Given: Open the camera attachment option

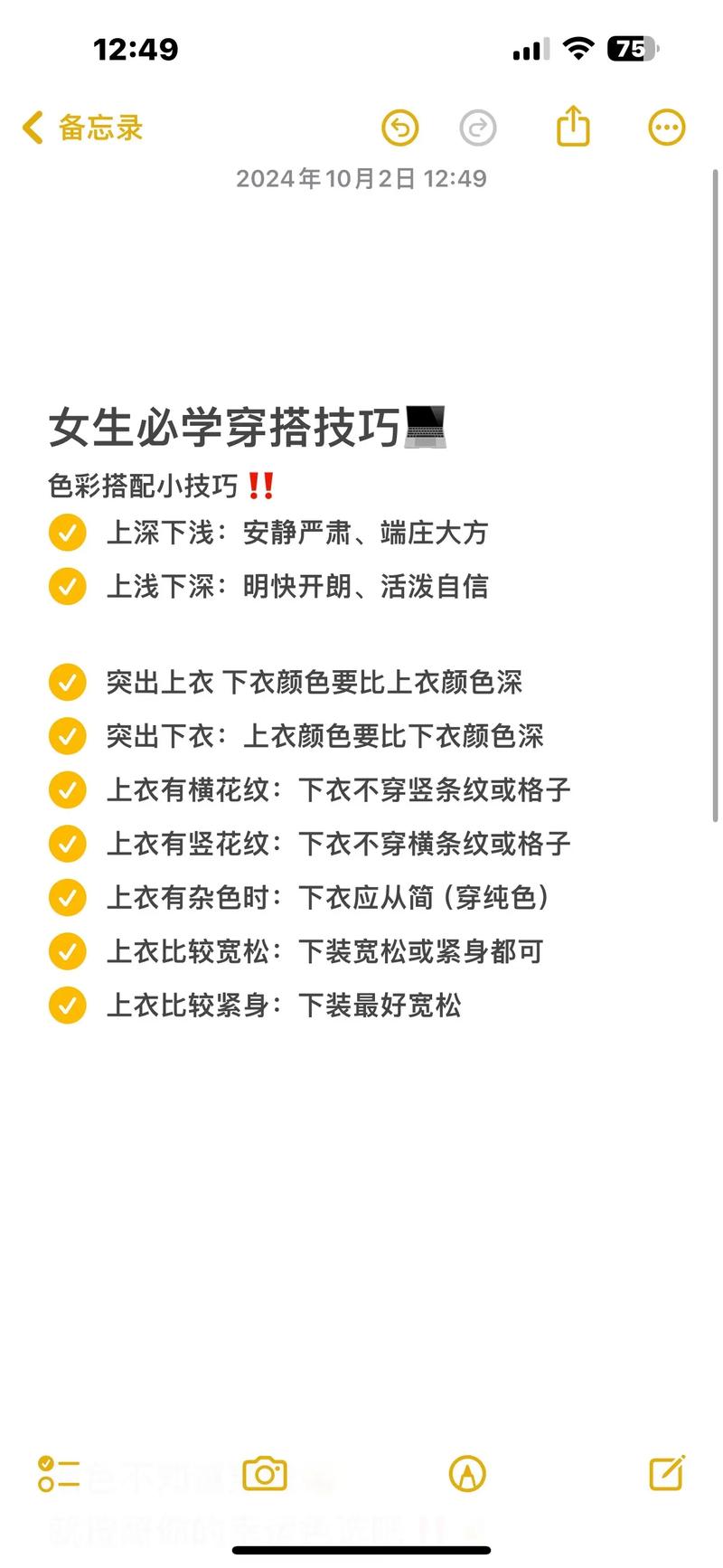Looking at the screenshot, I should (265, 1474).
